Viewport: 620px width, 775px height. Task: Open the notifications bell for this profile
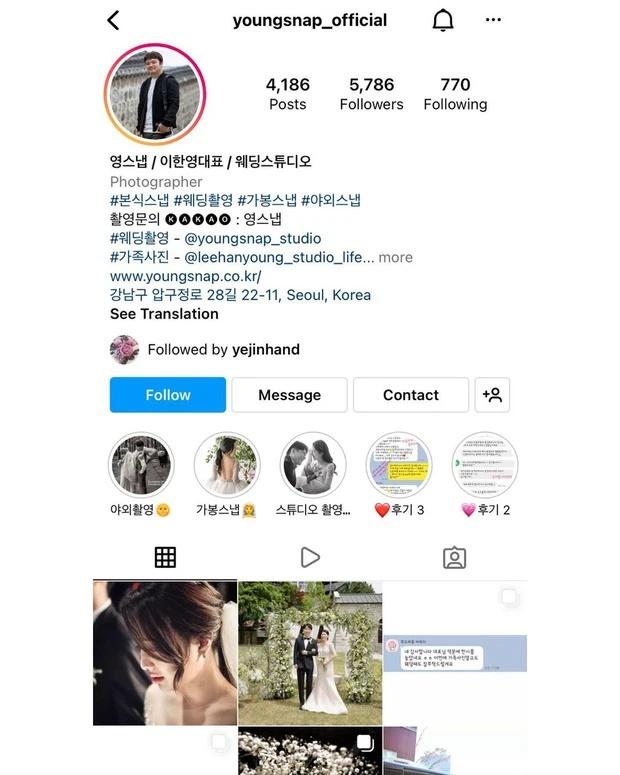point(443,20)
